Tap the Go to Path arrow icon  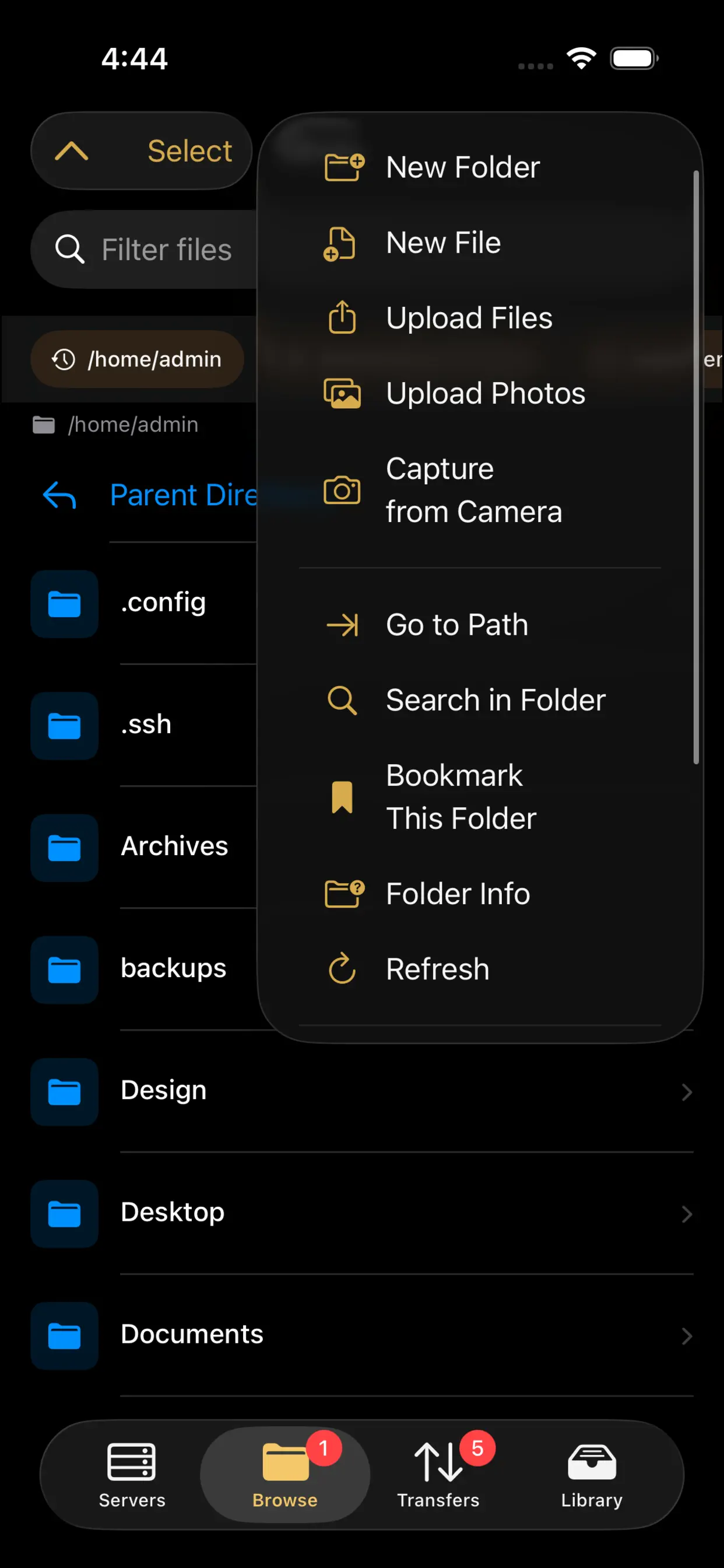click(343, 625)
